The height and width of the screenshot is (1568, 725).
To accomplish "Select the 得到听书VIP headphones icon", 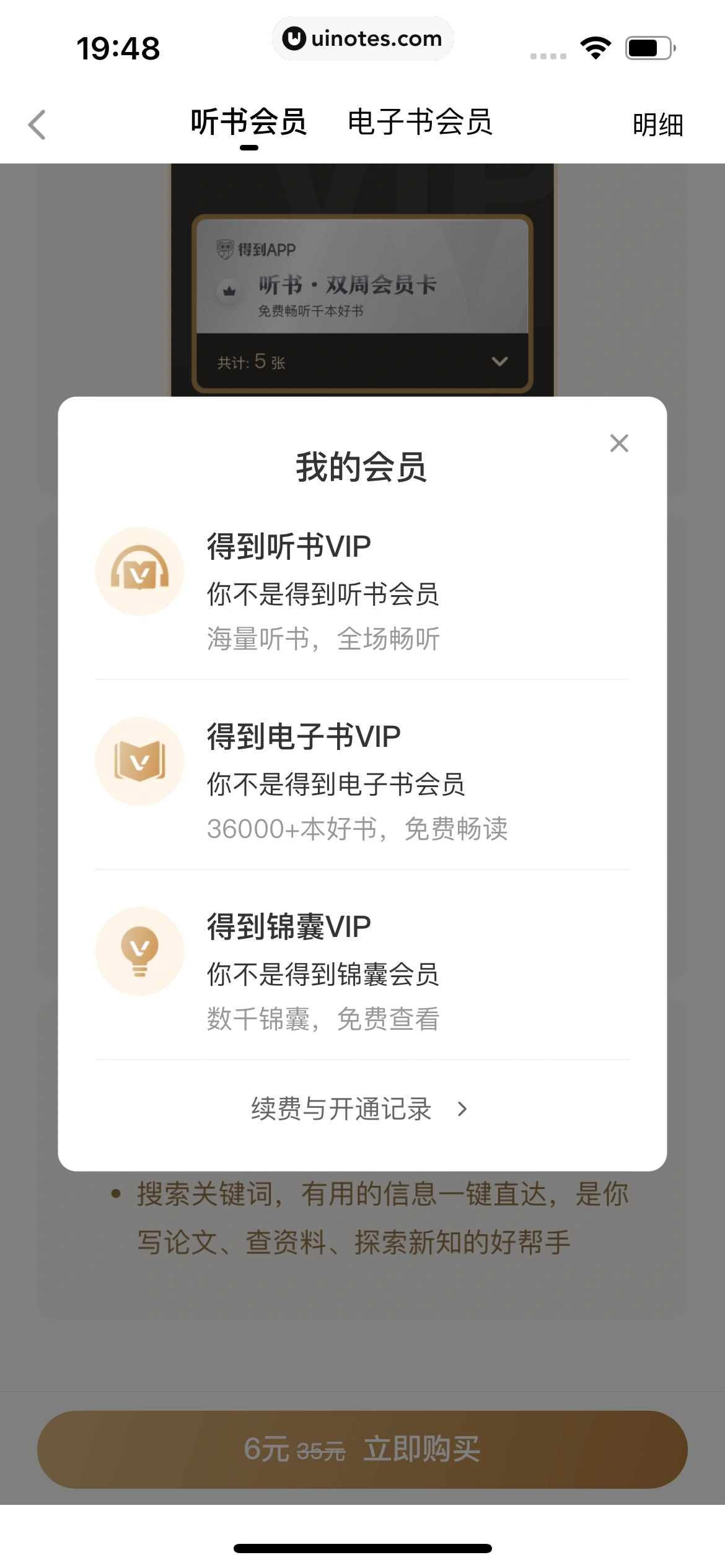I will (x=139, y=571).
